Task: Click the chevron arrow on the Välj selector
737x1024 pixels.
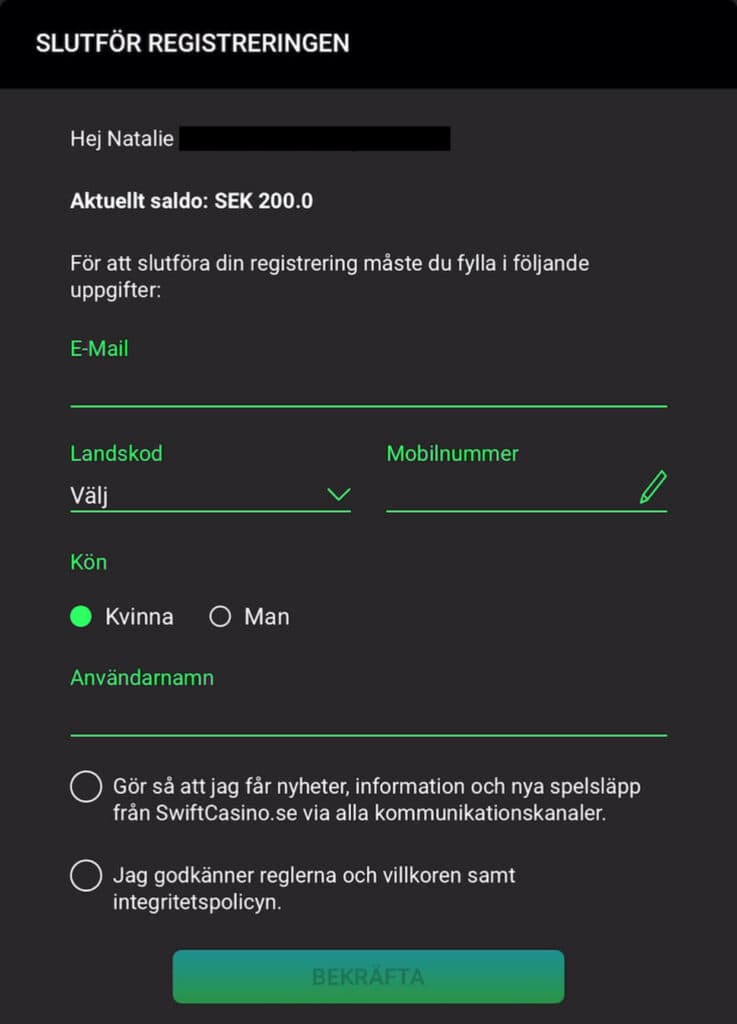Action: pyautogui.click(x=340, y=493)
